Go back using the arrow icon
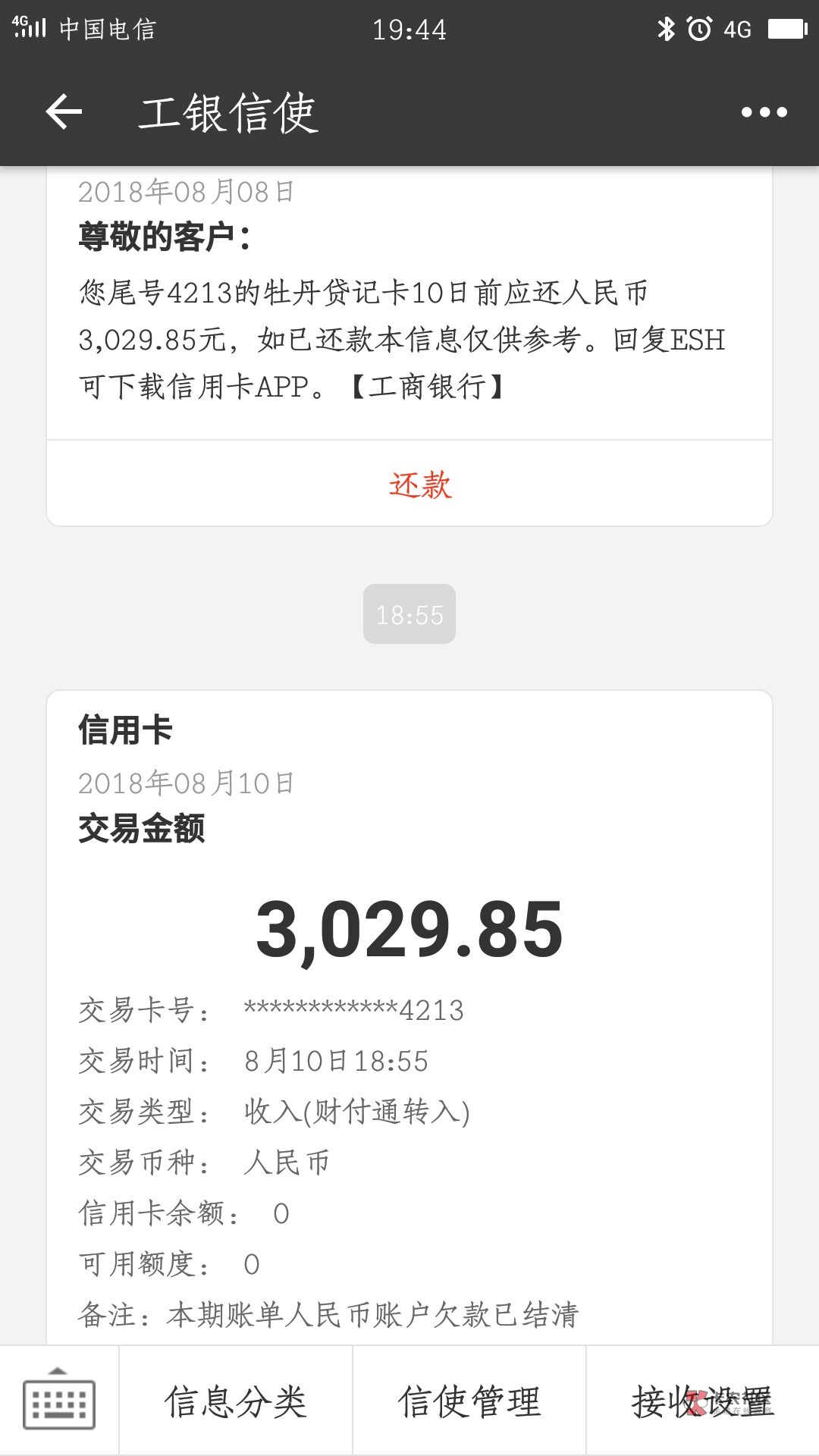This screenshot has width=819, height=1456. pos(64,112)
